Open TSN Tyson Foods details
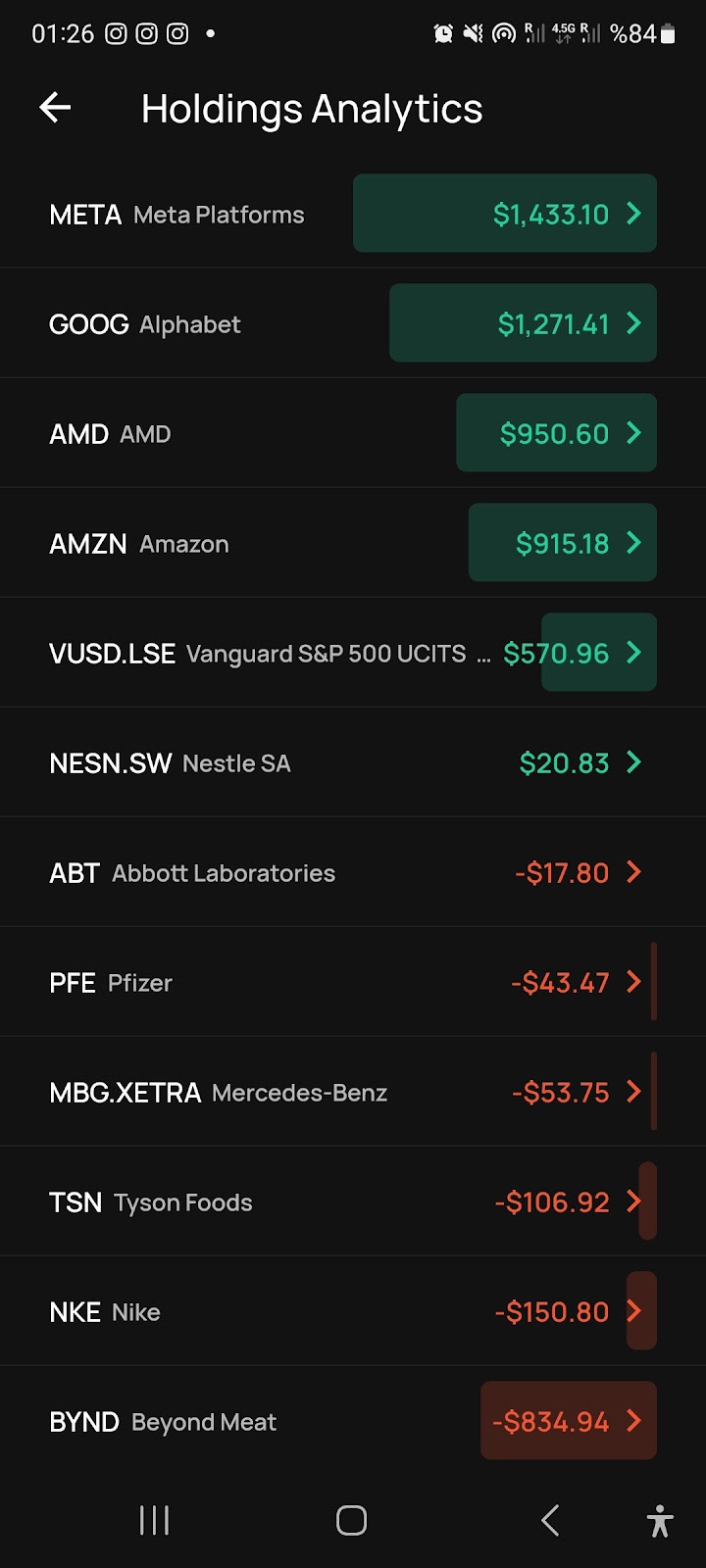Screen dimensions: 706x1568 click(353, 1201)
